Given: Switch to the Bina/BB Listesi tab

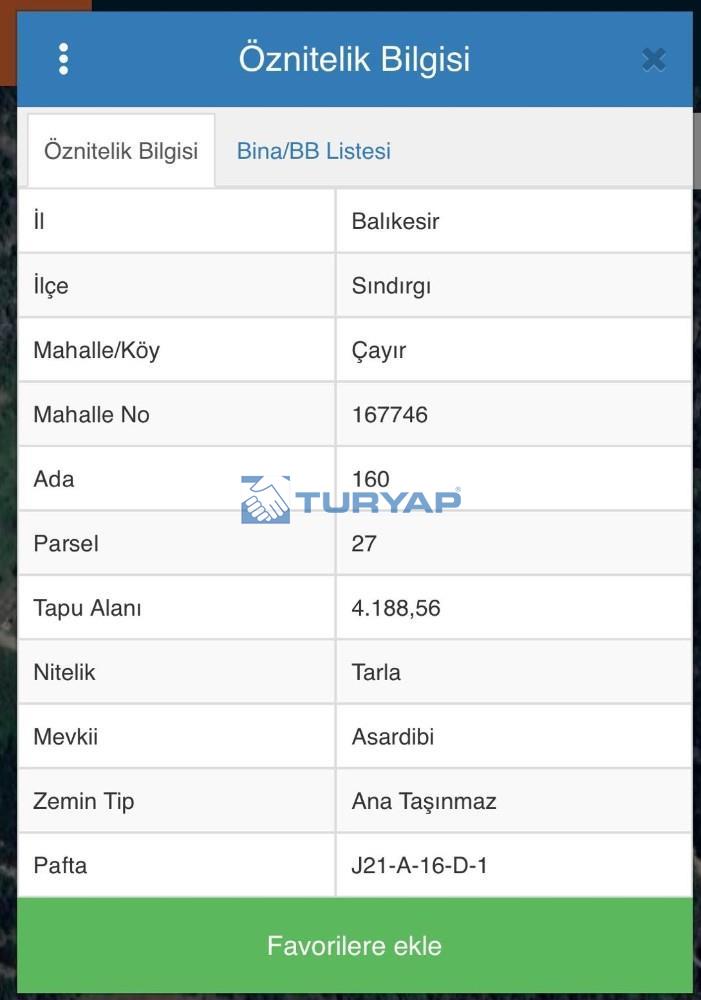Looking at the screenshot, I should click(x=313, y=151).
